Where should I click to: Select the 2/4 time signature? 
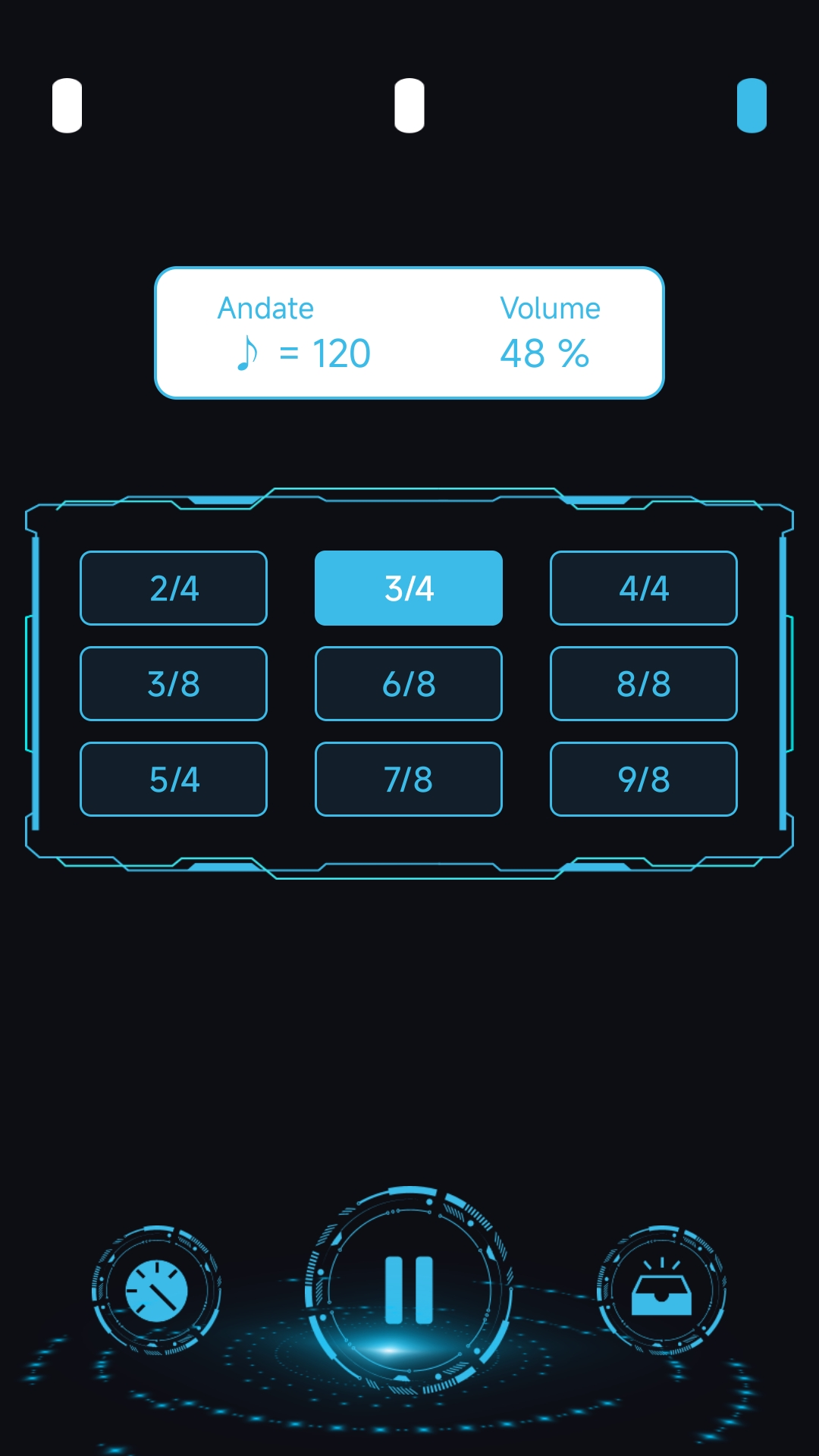point(174,588)
